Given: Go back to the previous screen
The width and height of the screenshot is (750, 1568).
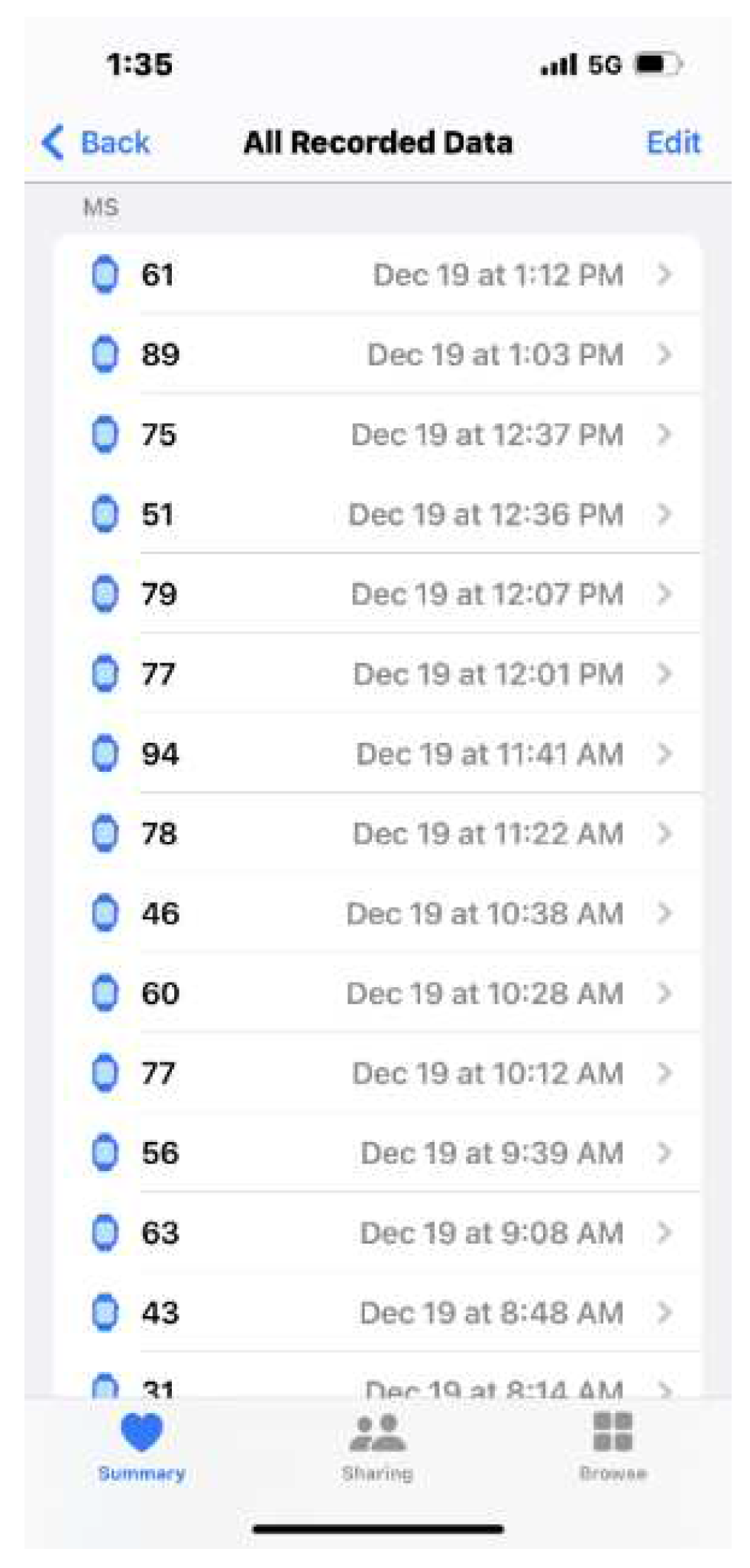Looking at the screenshot, I should (x=96, y=143).
